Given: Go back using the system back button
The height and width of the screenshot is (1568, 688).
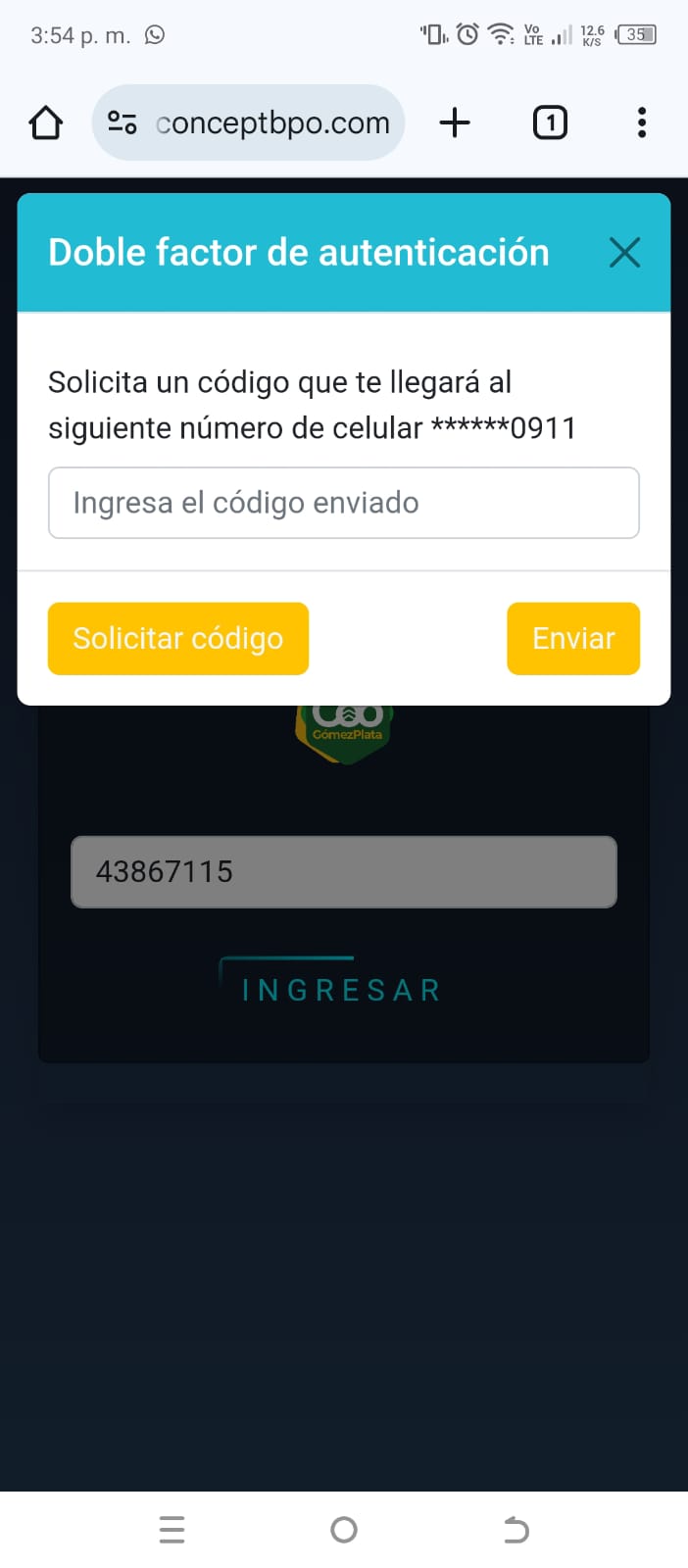Looking at the screenshot, I should coord(516,1530).
